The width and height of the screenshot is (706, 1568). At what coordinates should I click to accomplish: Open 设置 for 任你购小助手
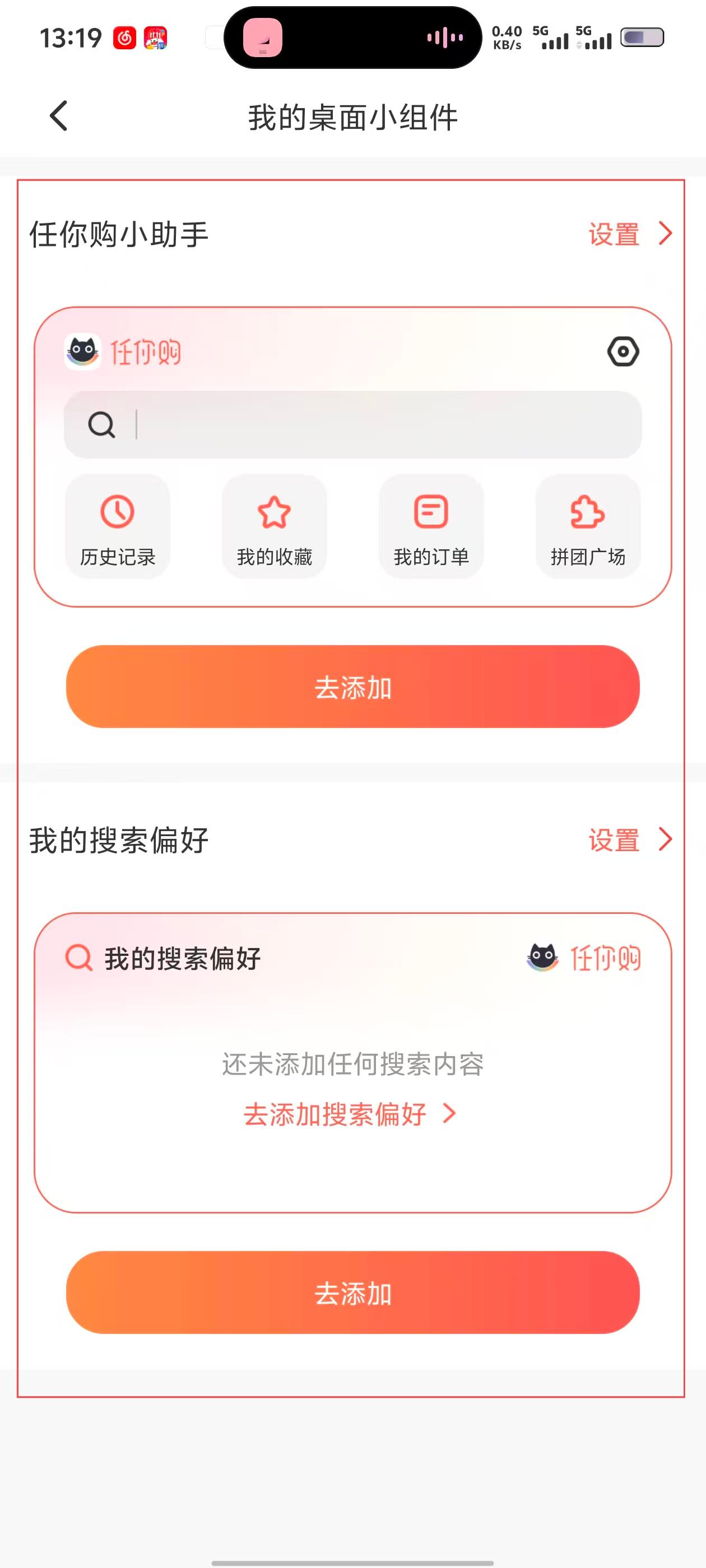point(629,234)
